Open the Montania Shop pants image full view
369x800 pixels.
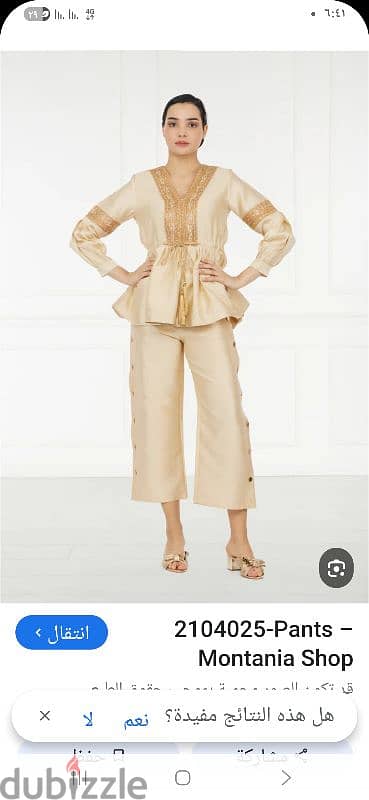(184, 327)
